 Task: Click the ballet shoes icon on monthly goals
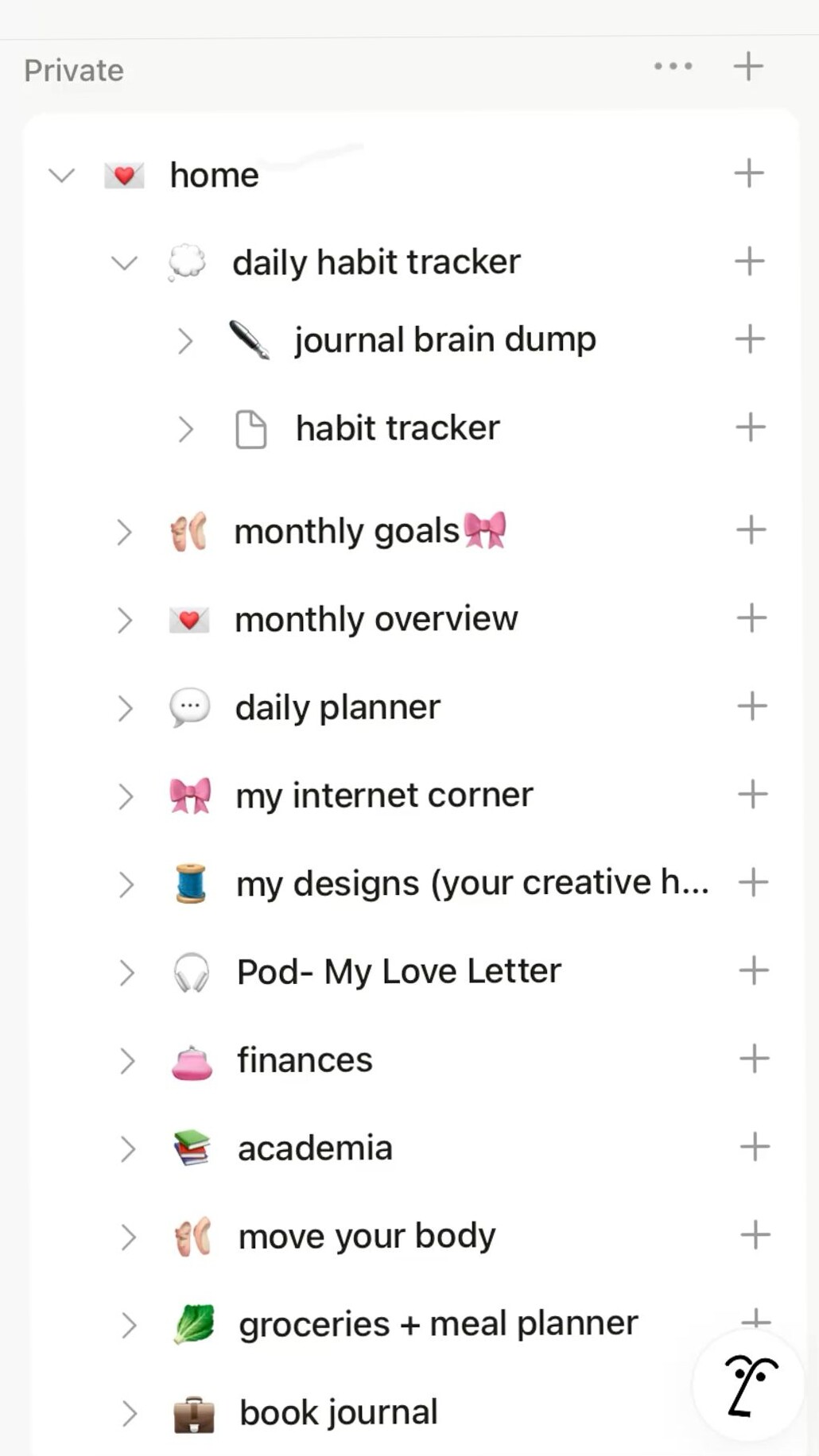click(x=189, y=532)
